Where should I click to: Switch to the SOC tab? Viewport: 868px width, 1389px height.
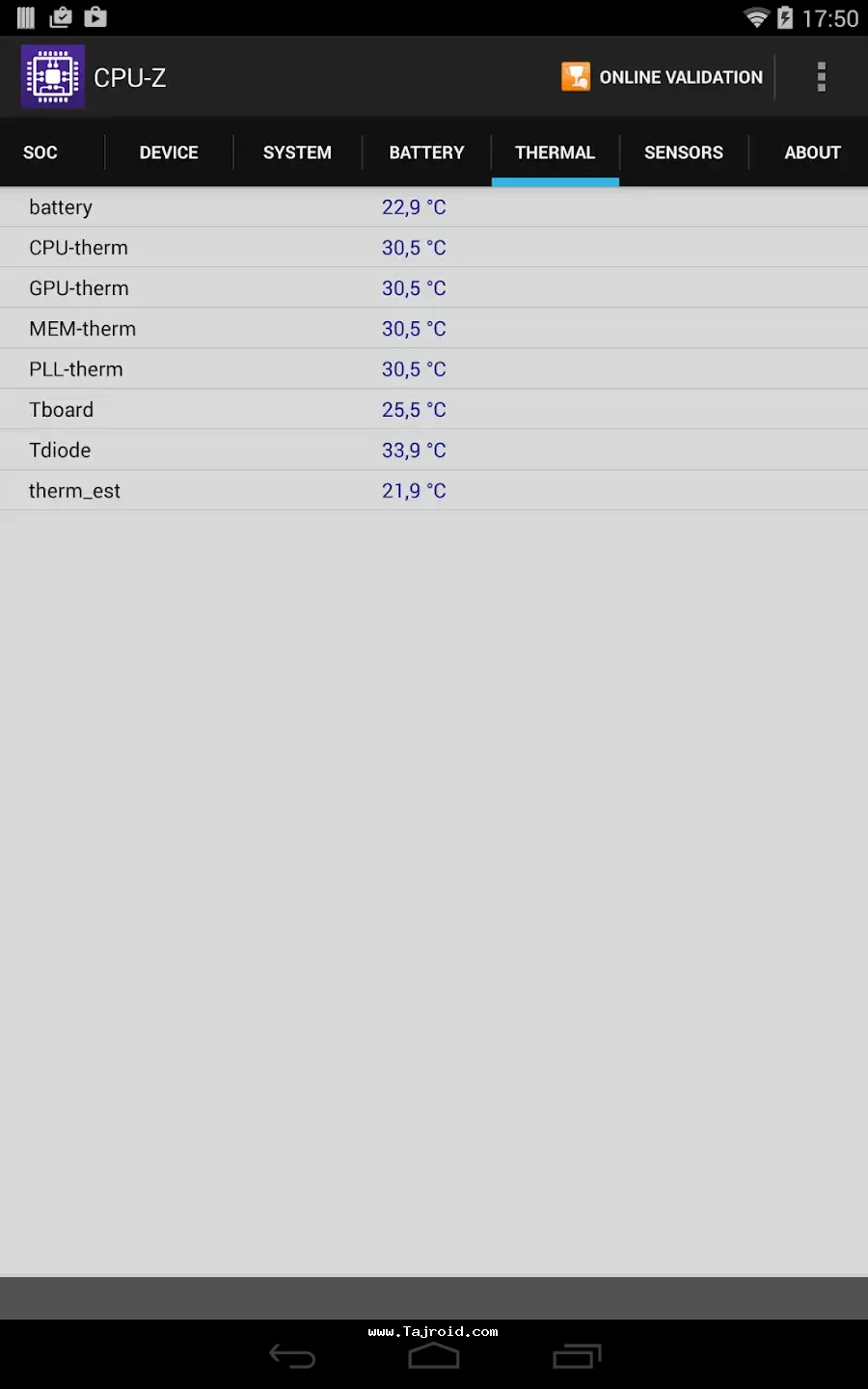tap(41, 152)
